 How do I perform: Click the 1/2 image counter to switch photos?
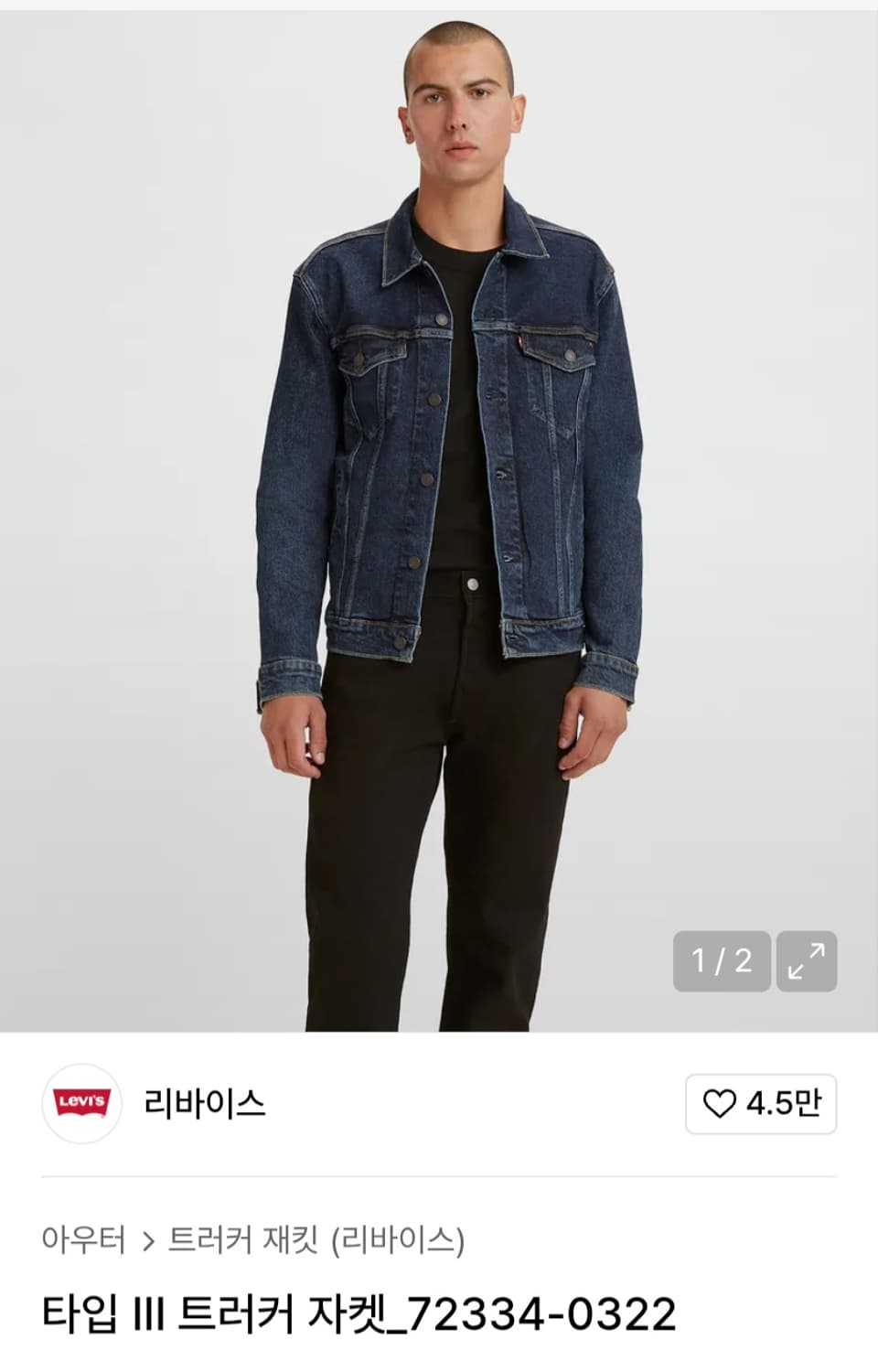click(x=722, y=958)
